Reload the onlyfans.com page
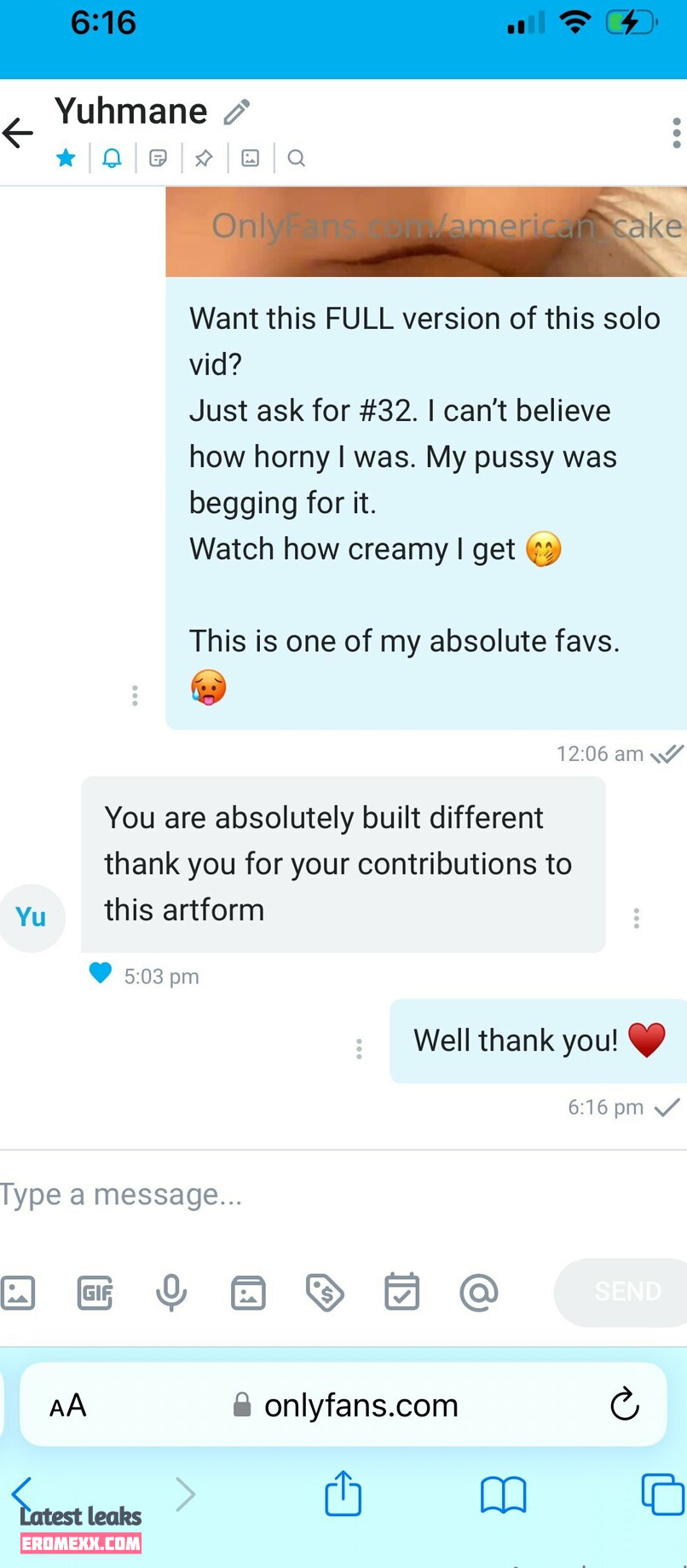 pos(624,1404)
